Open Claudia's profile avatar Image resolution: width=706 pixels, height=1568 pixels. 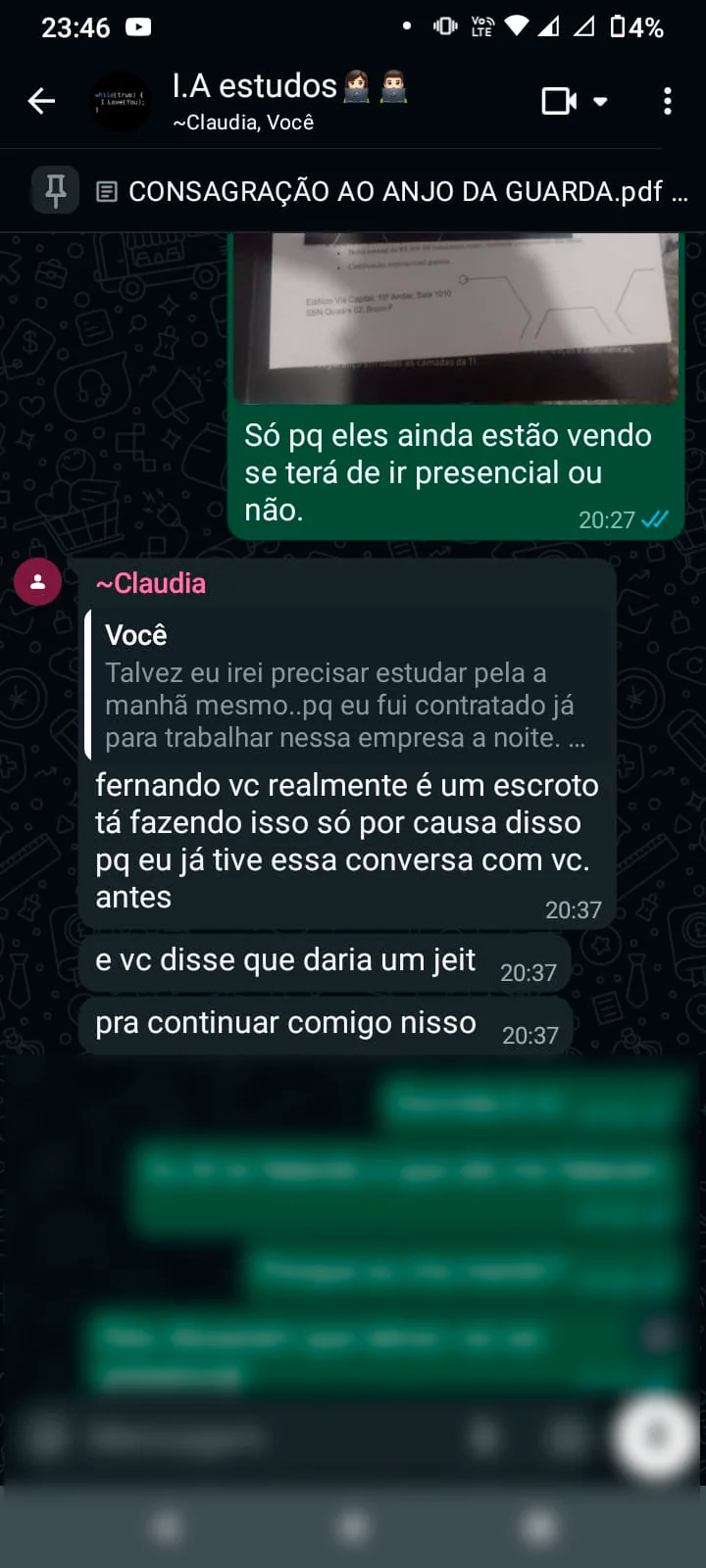pos(38,582)
